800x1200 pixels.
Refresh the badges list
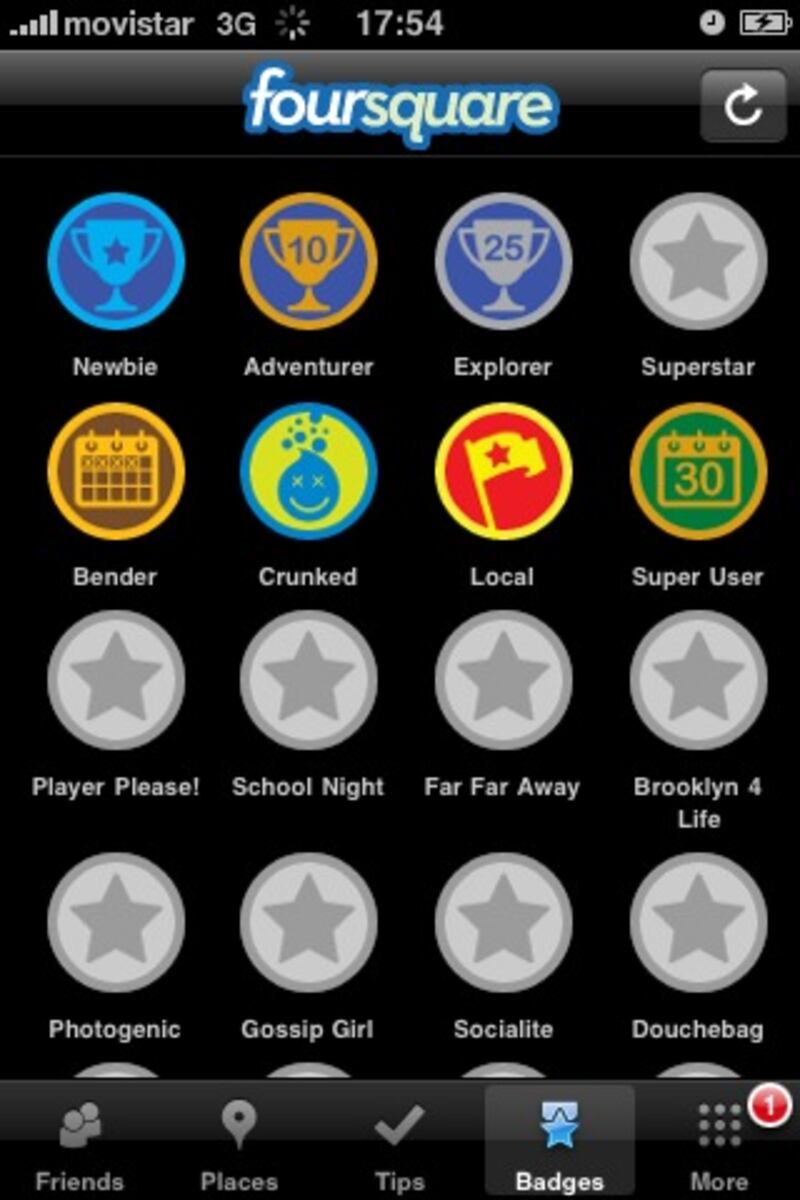[x=743, y=105]
